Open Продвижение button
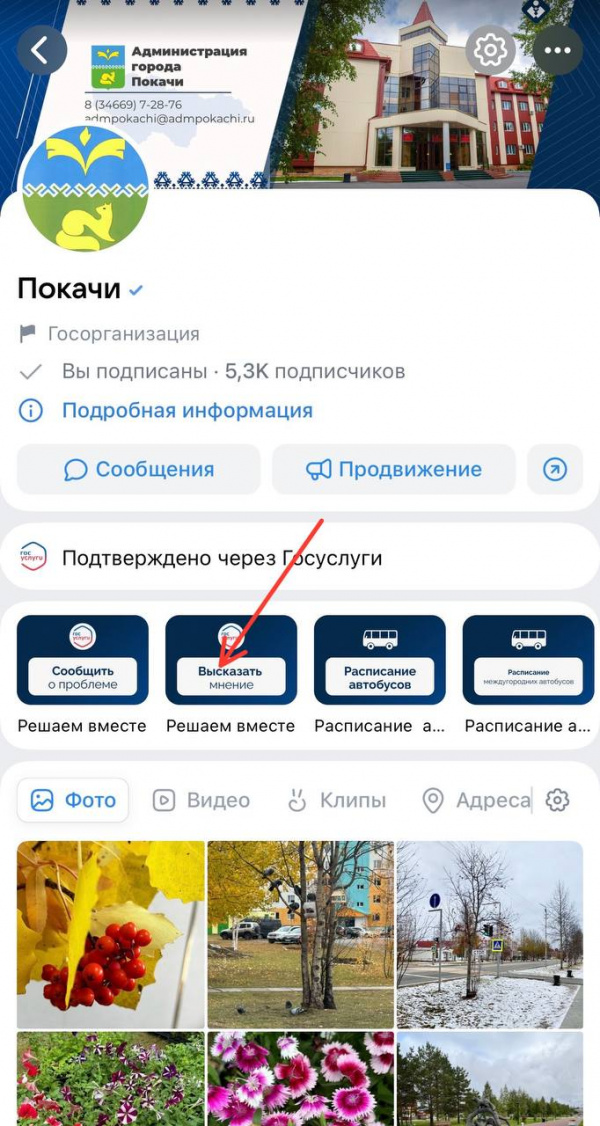This screenshot has width=600, height=1126. tap(394, 469)
